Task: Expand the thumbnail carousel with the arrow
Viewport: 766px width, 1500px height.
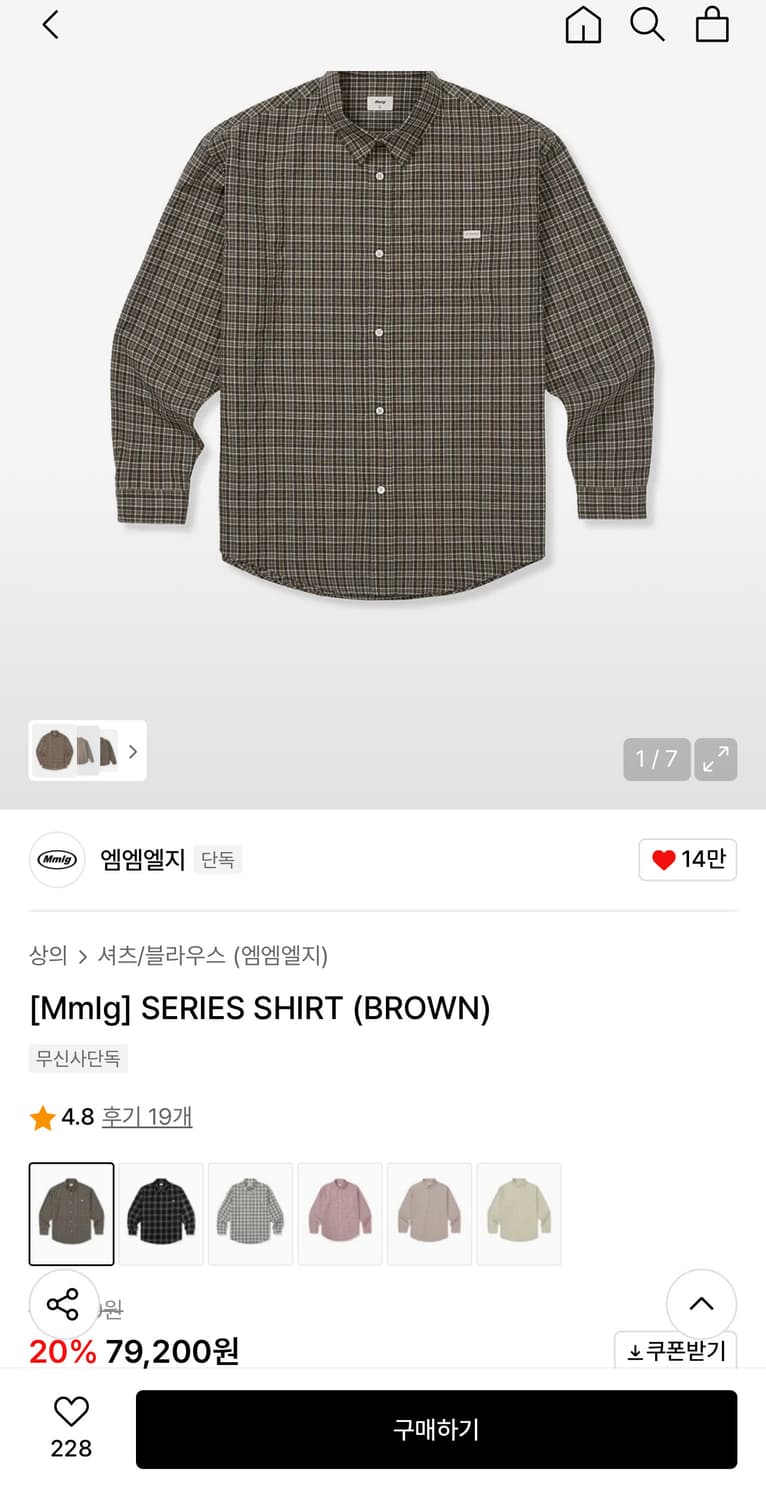Action: (133, 751)
